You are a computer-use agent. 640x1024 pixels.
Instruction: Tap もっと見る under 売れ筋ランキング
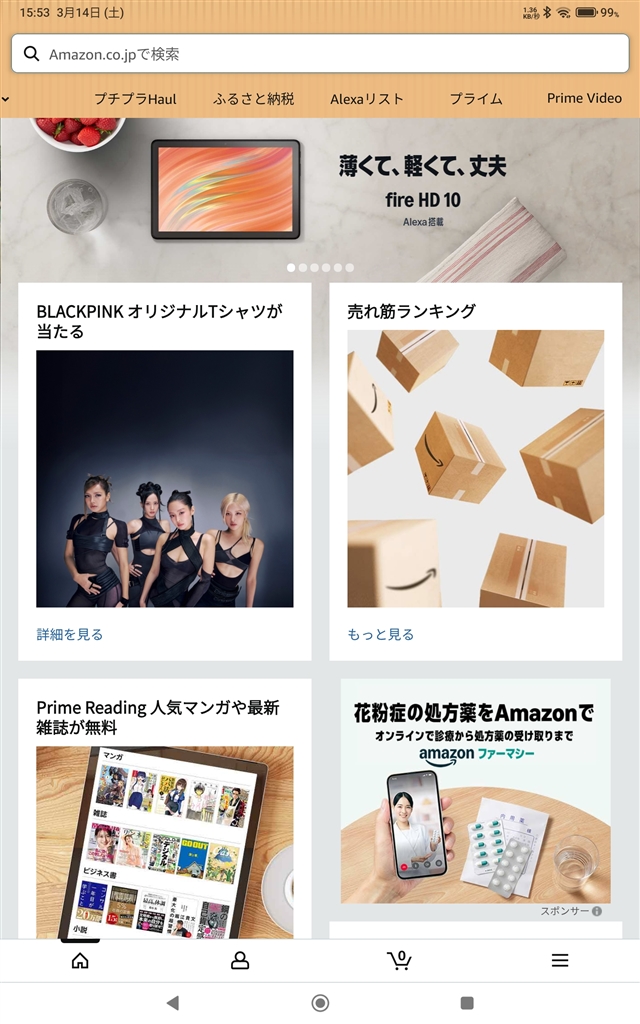(x=381, y=634)
